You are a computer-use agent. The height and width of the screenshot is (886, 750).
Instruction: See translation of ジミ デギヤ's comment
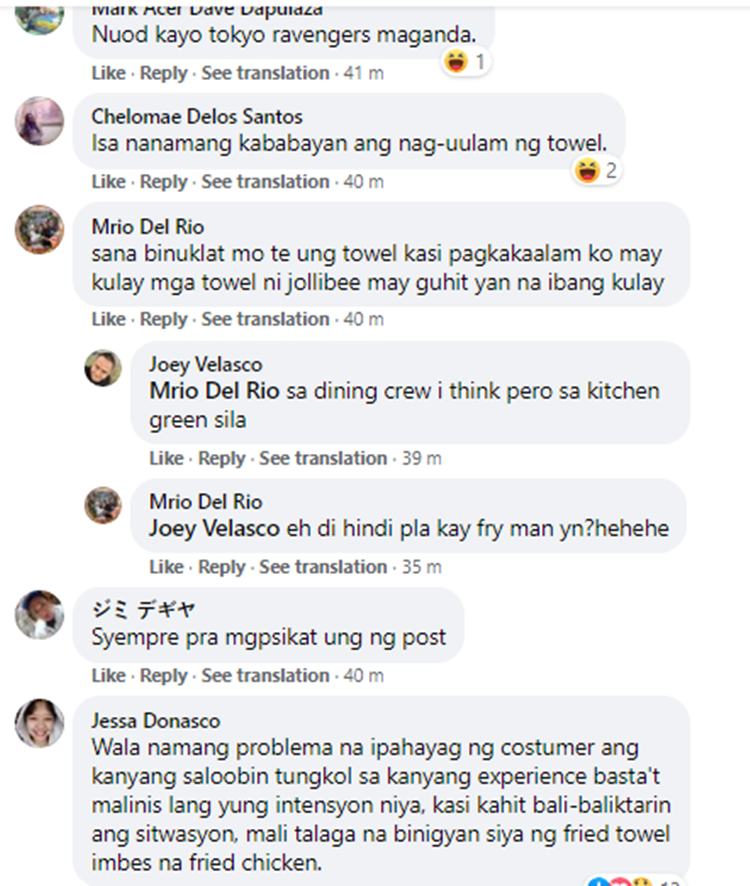coord(265,675)
